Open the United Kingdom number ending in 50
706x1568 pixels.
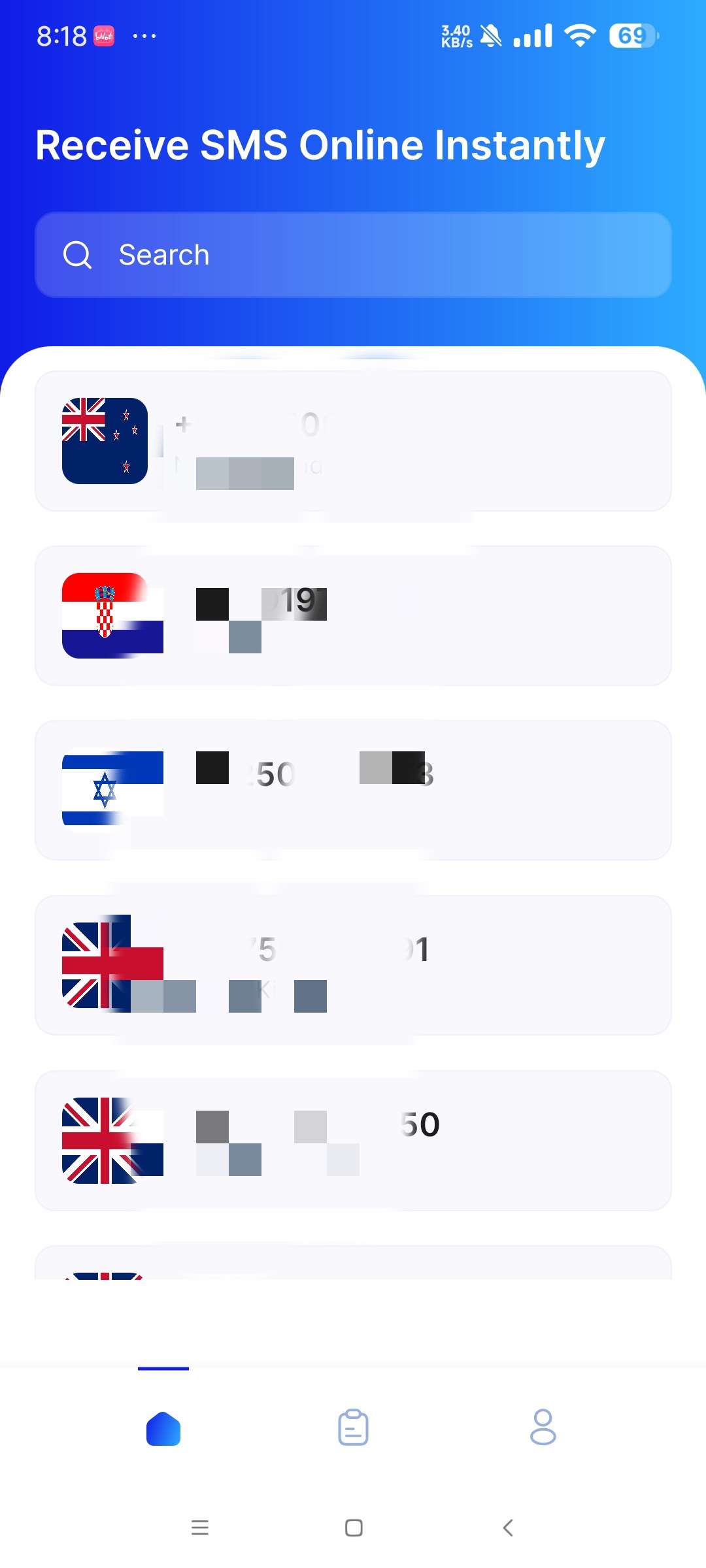point(353,1141)
